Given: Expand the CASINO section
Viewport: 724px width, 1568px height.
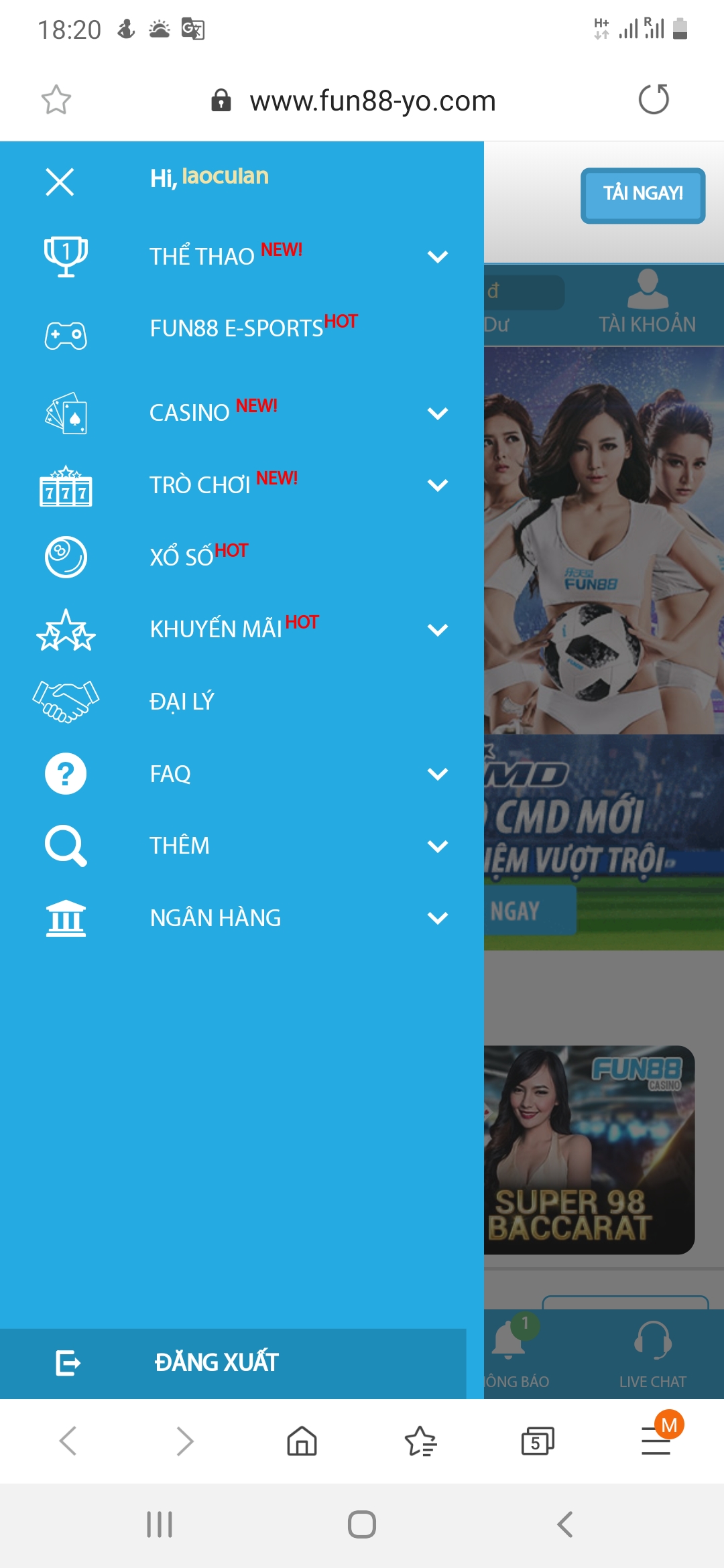Looking at the screenshot, I should point(242,413).
